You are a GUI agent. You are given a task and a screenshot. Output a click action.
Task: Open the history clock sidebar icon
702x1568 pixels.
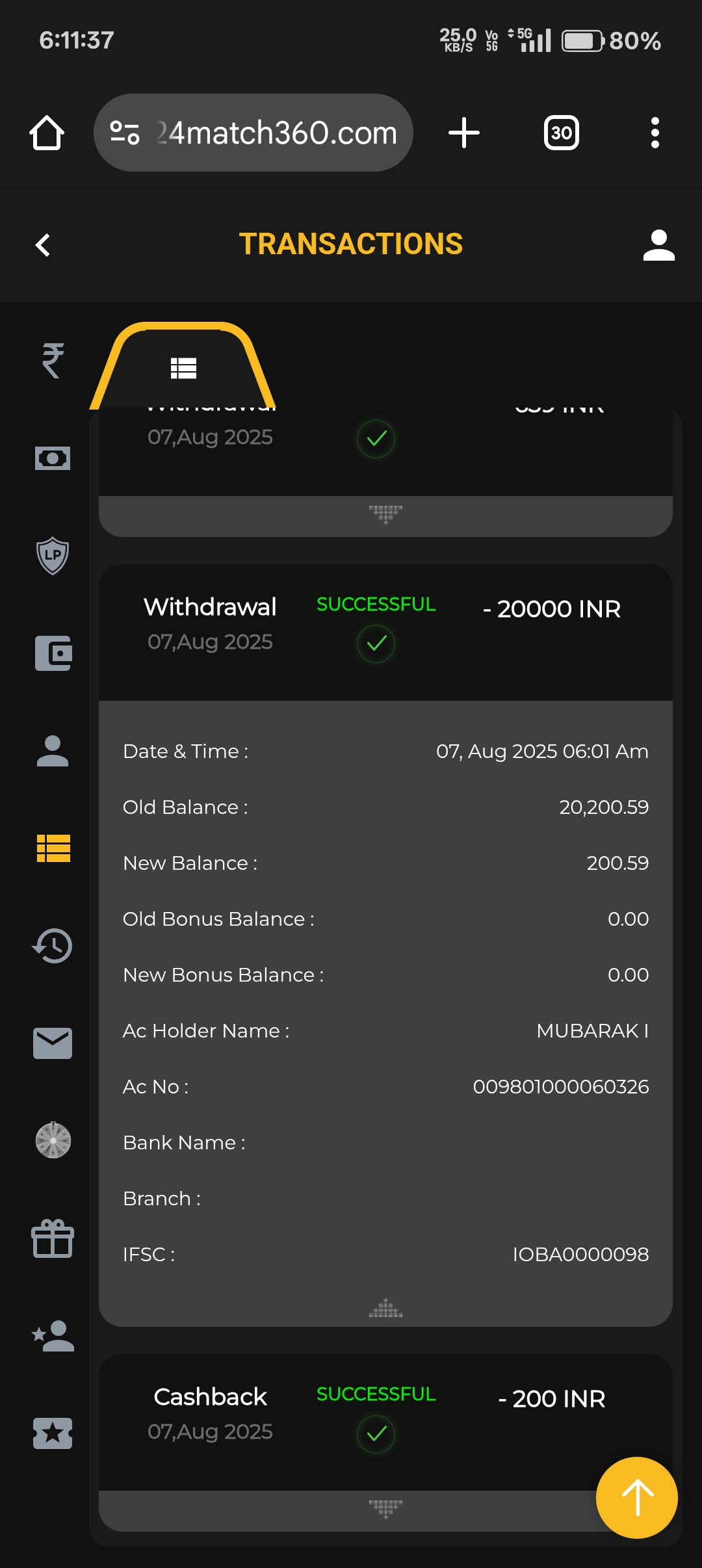(53, 946)
